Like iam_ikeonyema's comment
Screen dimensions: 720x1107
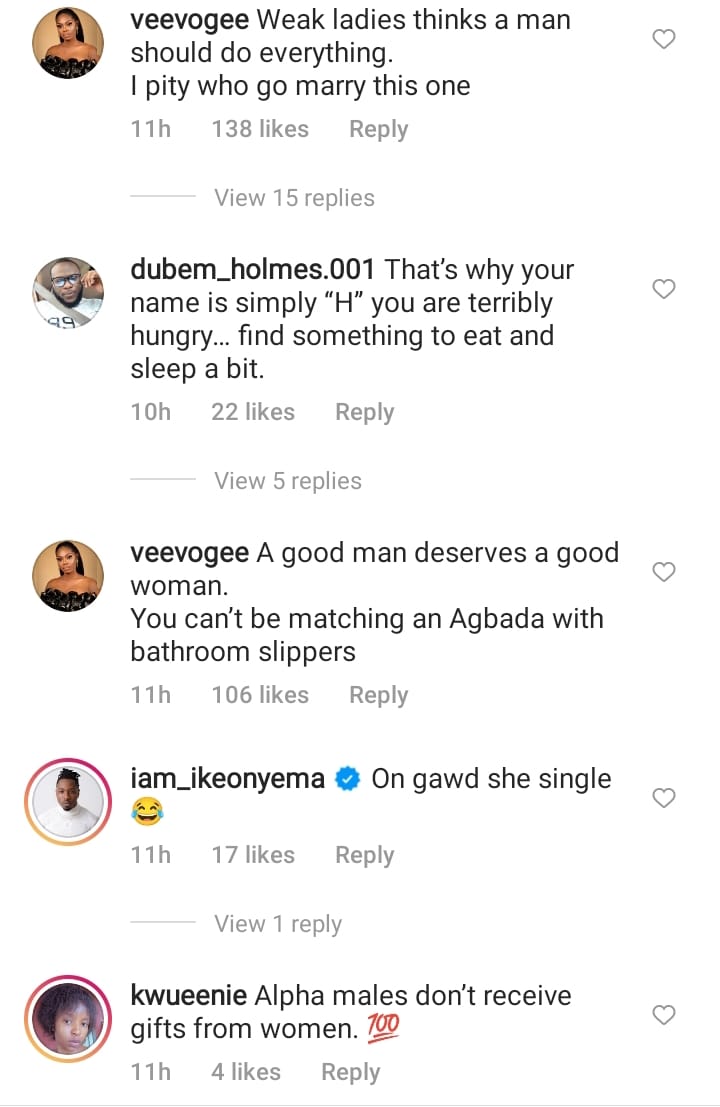pyautogui.click(x=664, y=798)
